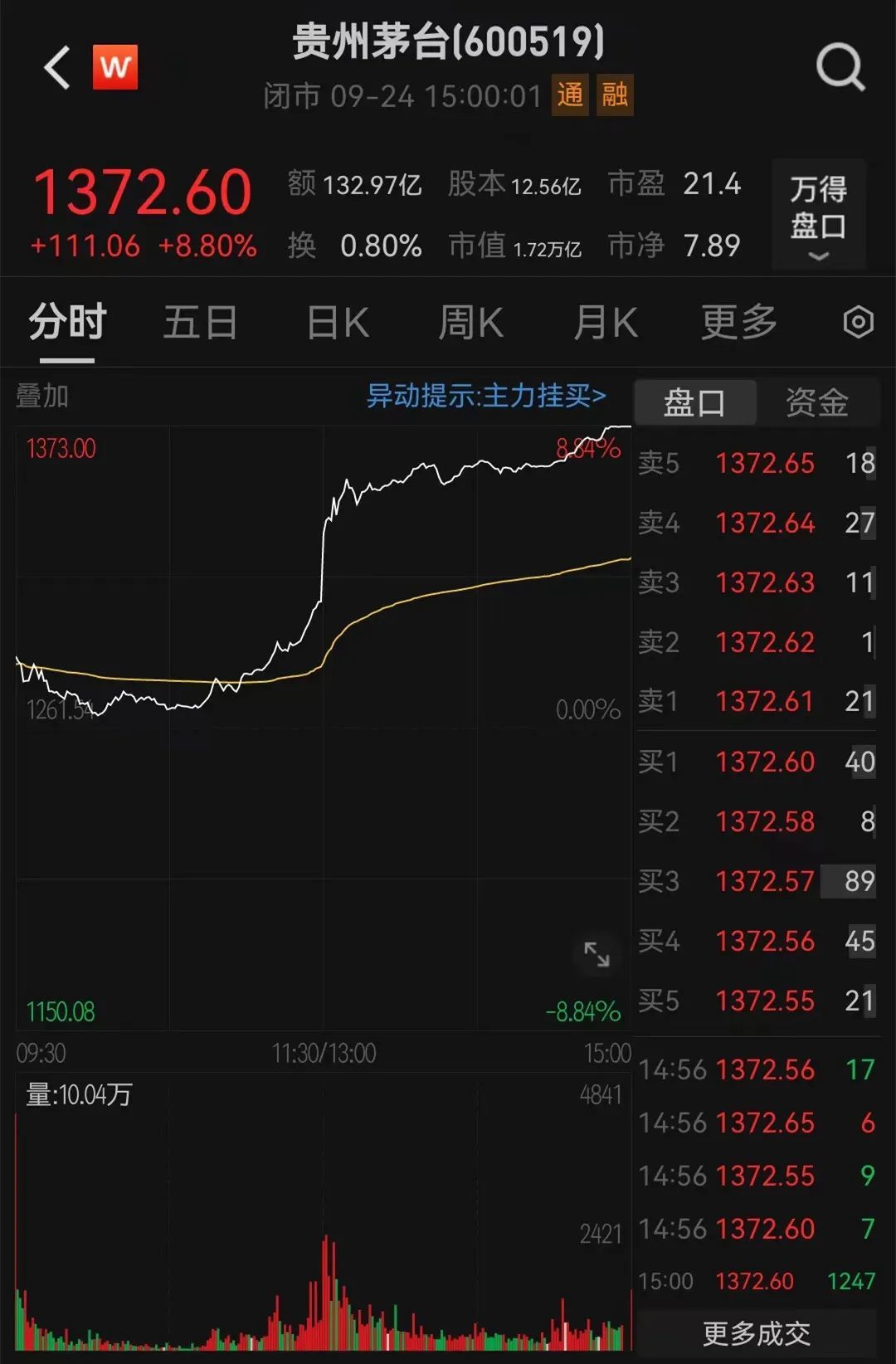Switch to the 资金 panel
The width and height of the screenshot is (896, 1364).
coord(817,403)
